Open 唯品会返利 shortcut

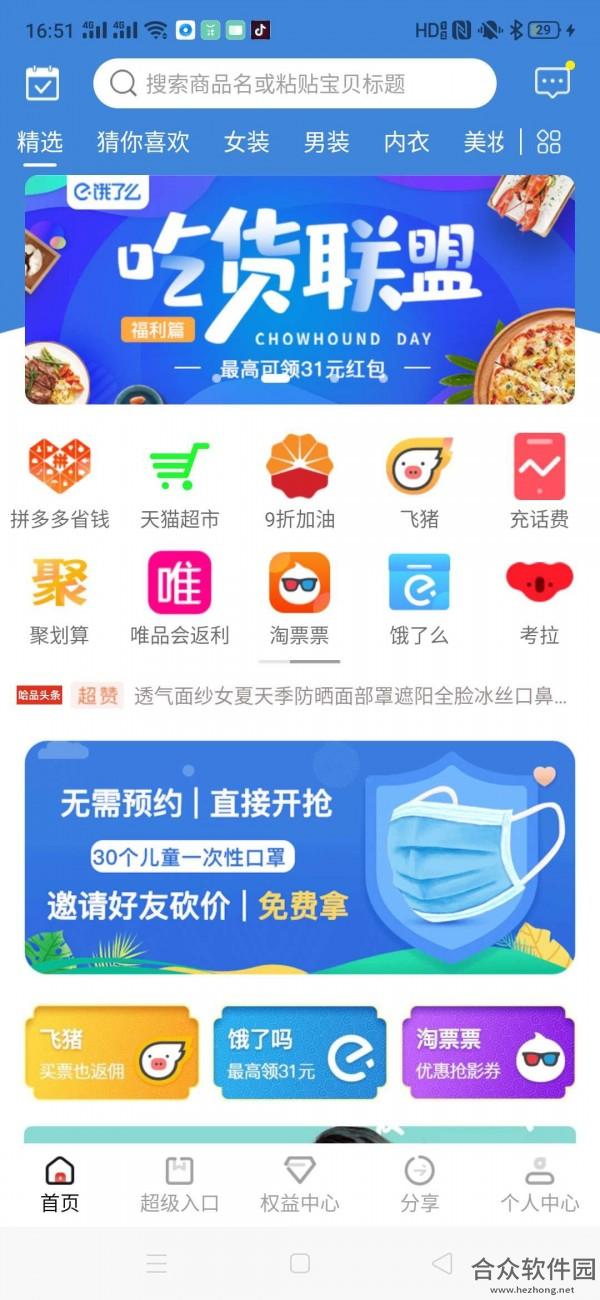click(x=180, y=598)
